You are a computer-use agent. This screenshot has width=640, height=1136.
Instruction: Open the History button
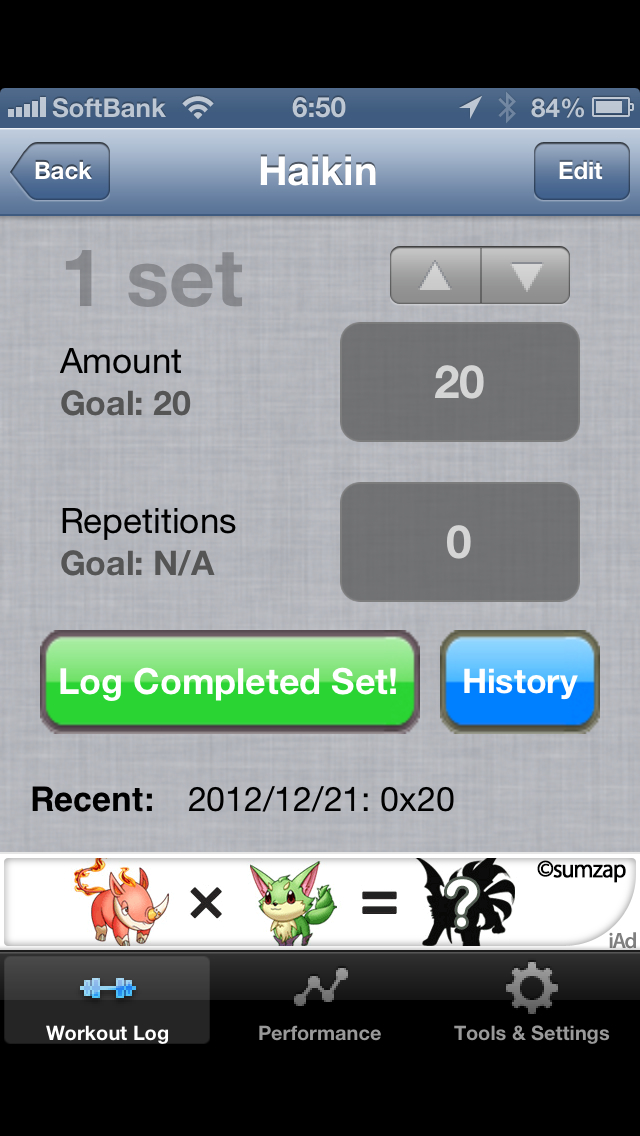(520, 682)
